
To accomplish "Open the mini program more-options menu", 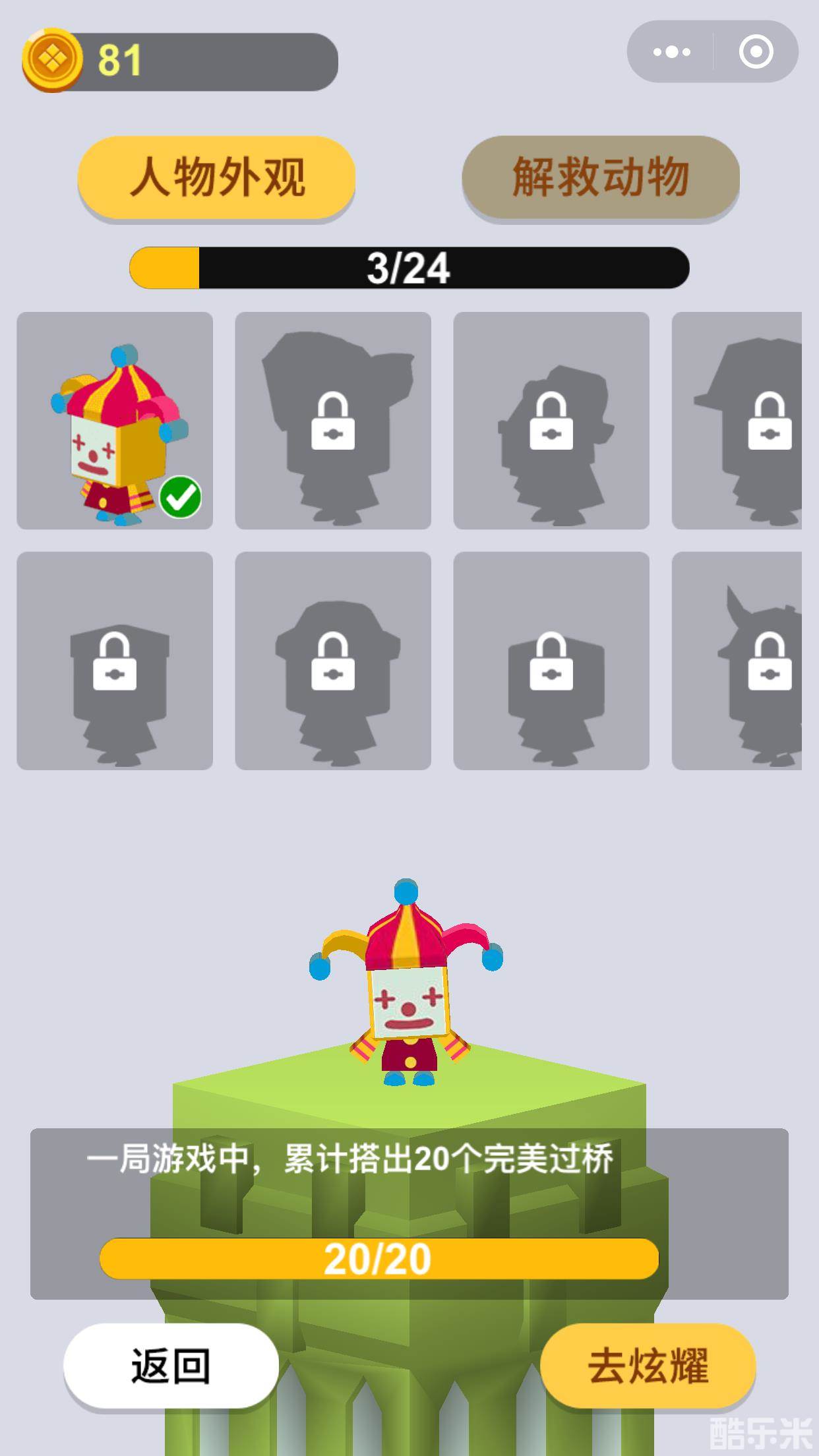I will (x=671, y=52).
